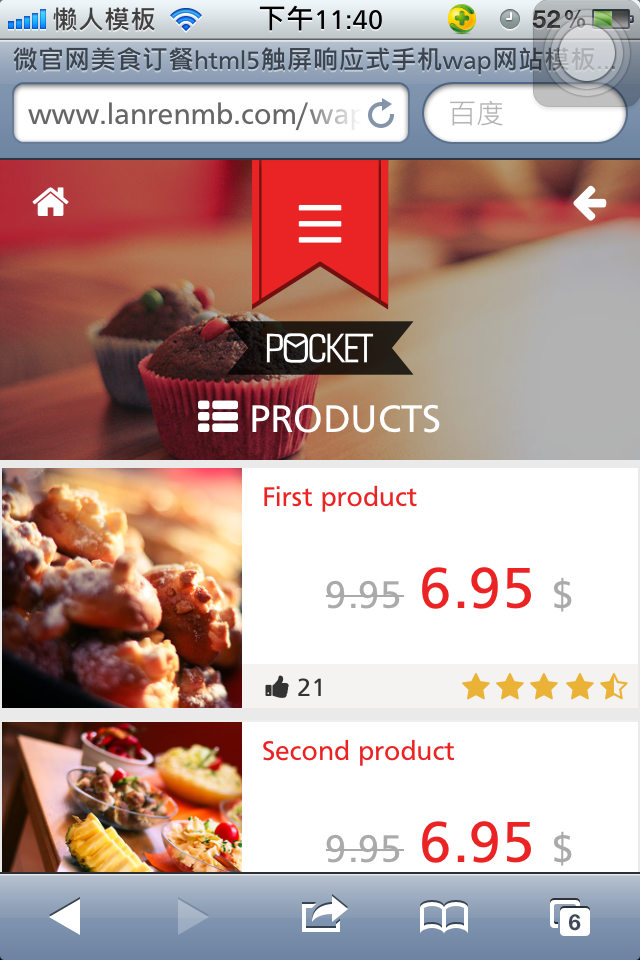Open the First product title link
Viewport: 640px width, 960px height.
(x=339, y=497)
